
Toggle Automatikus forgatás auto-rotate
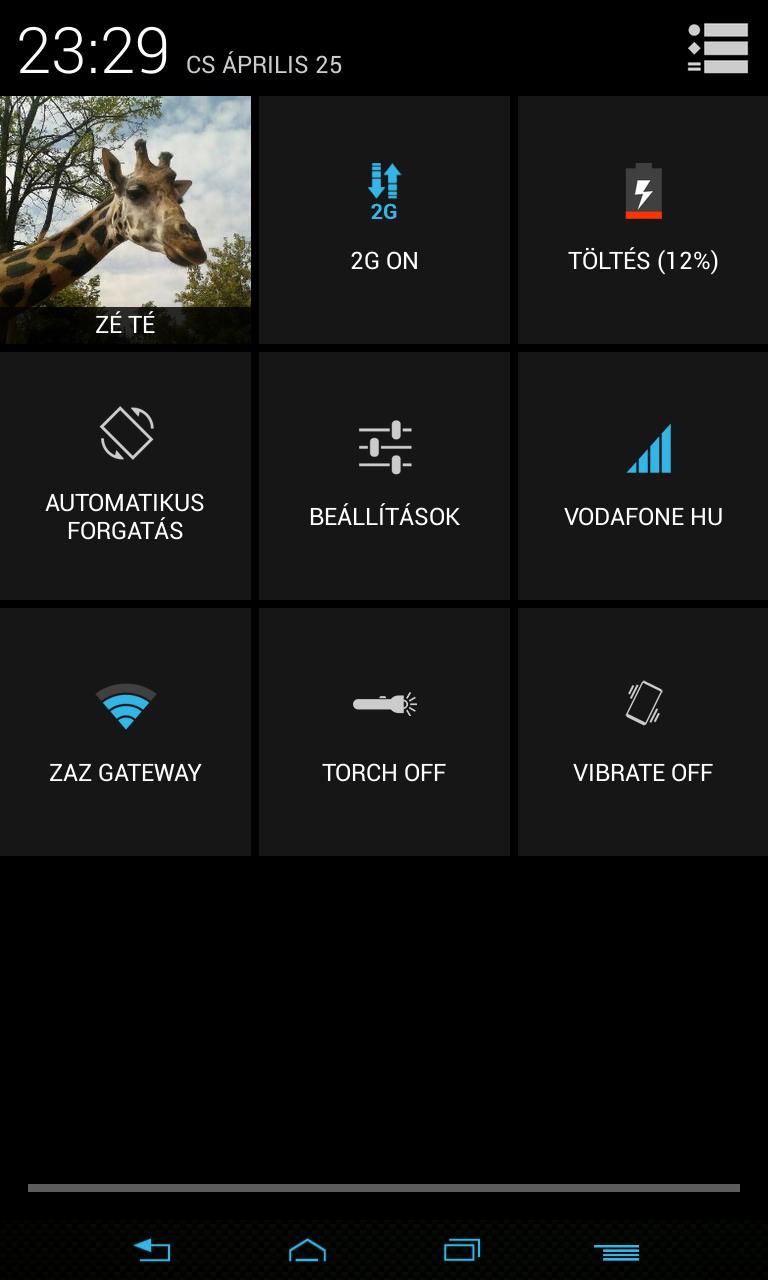pos(125,476)
